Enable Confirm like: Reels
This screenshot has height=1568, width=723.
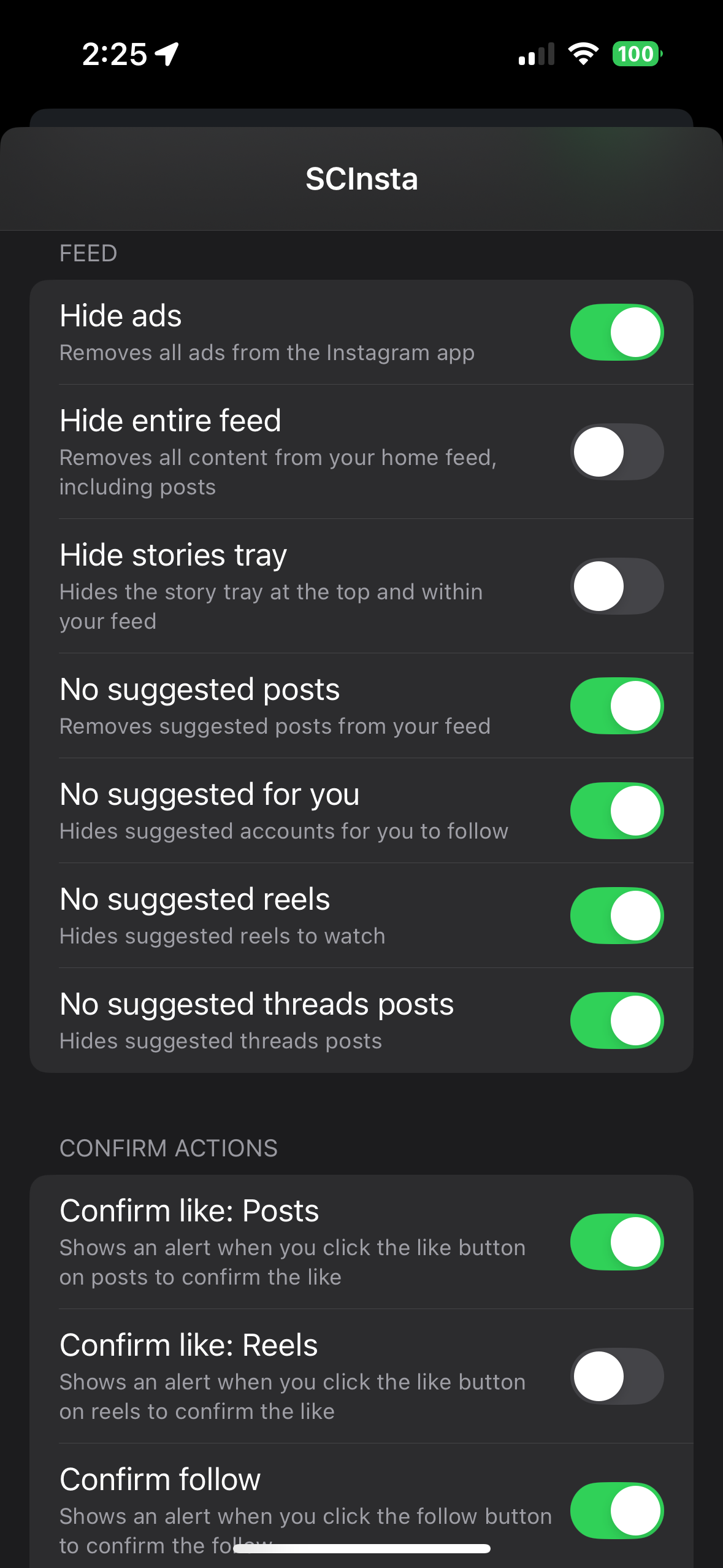(616, 1376)
